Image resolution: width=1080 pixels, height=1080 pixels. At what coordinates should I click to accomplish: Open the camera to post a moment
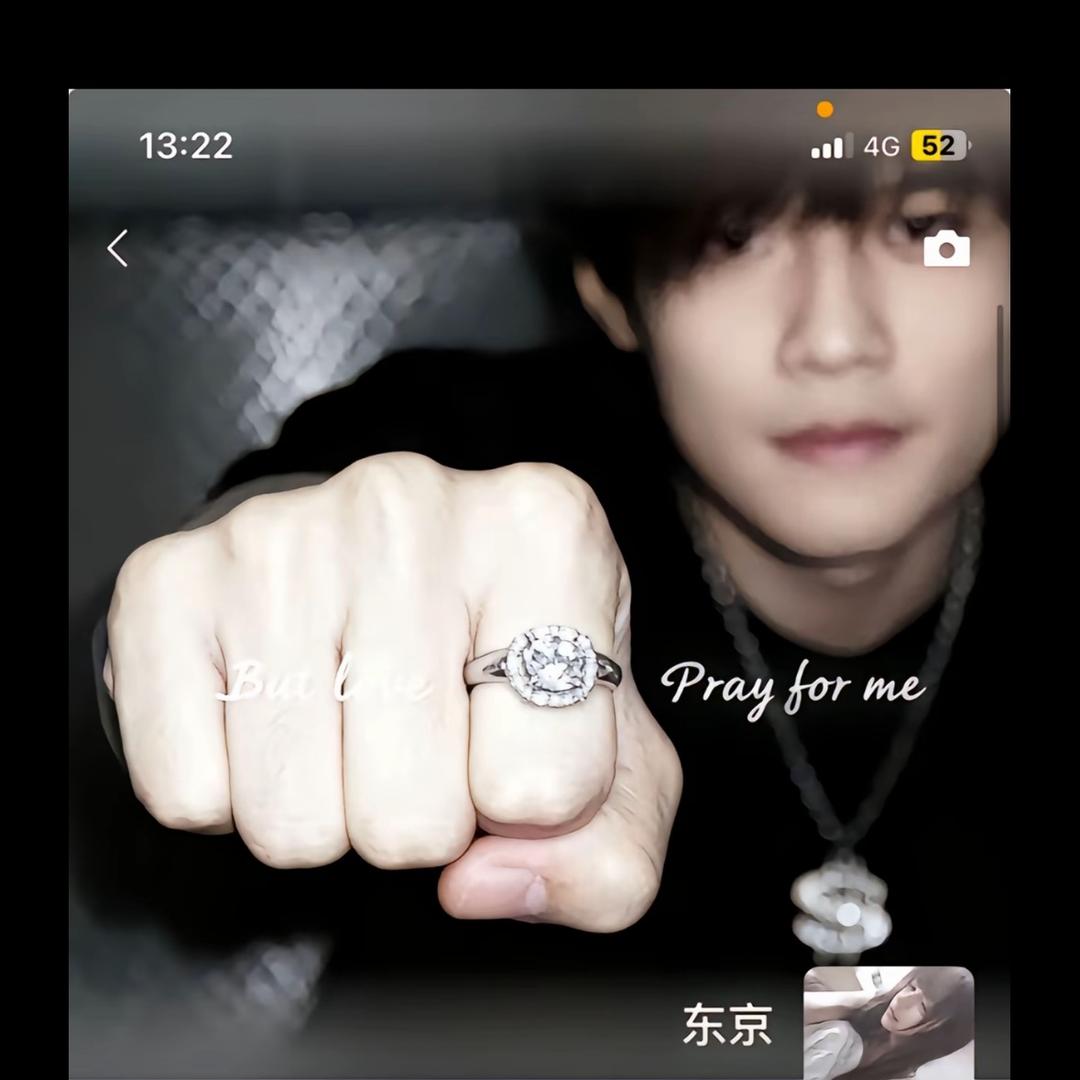click(x=946, y=248)
